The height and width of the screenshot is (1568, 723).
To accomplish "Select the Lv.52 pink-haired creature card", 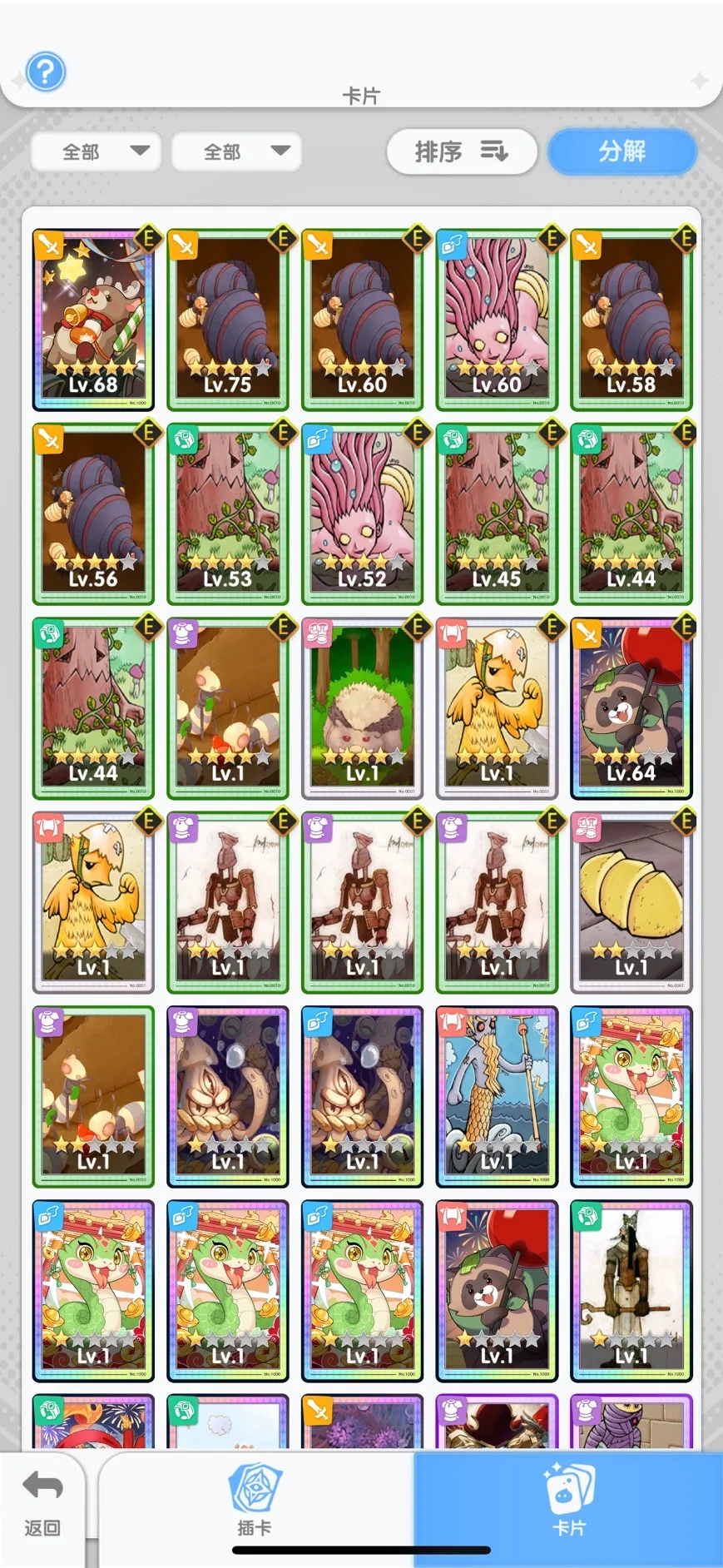I will click(x=363, y=514).
